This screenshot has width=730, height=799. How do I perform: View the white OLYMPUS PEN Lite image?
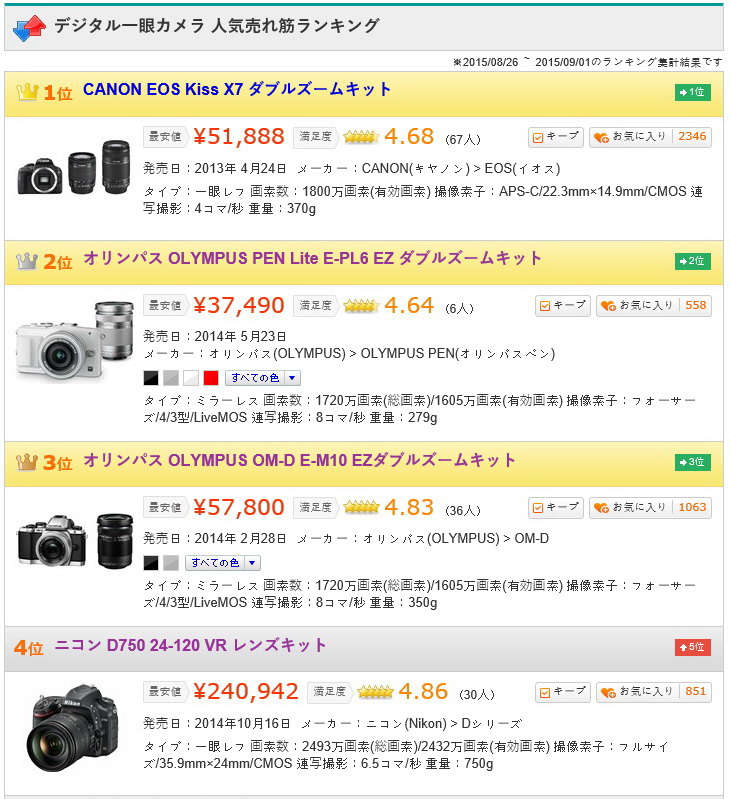pyautogui.click(x=74, y=343)
